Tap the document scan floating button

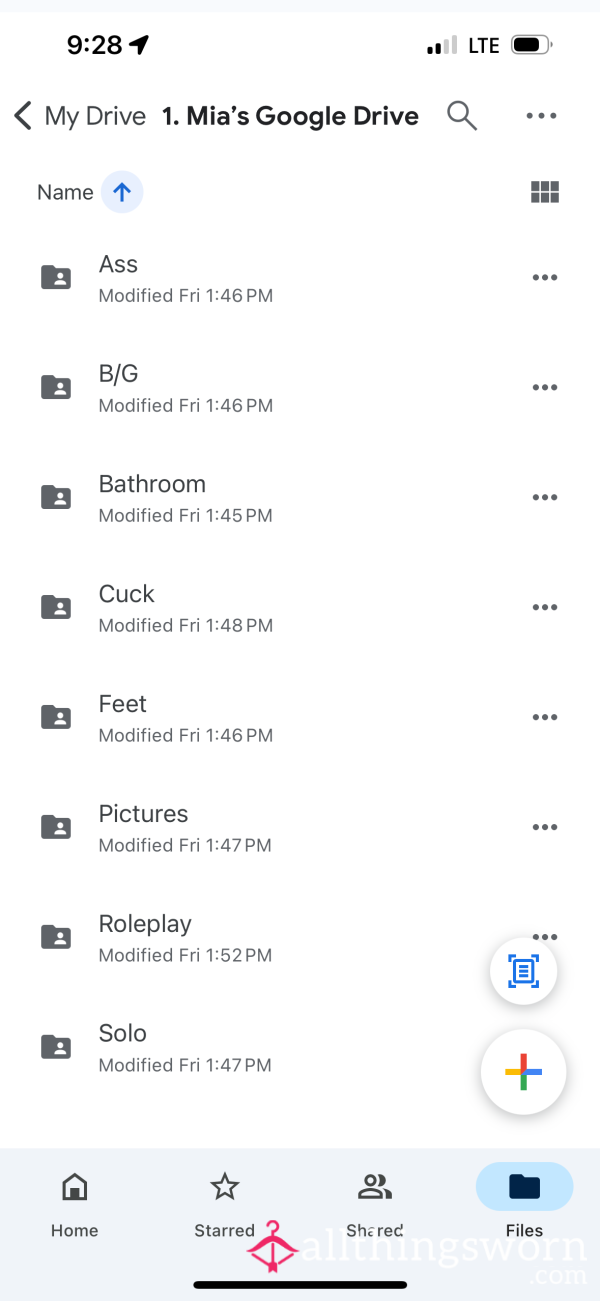[x=523, y=971]
